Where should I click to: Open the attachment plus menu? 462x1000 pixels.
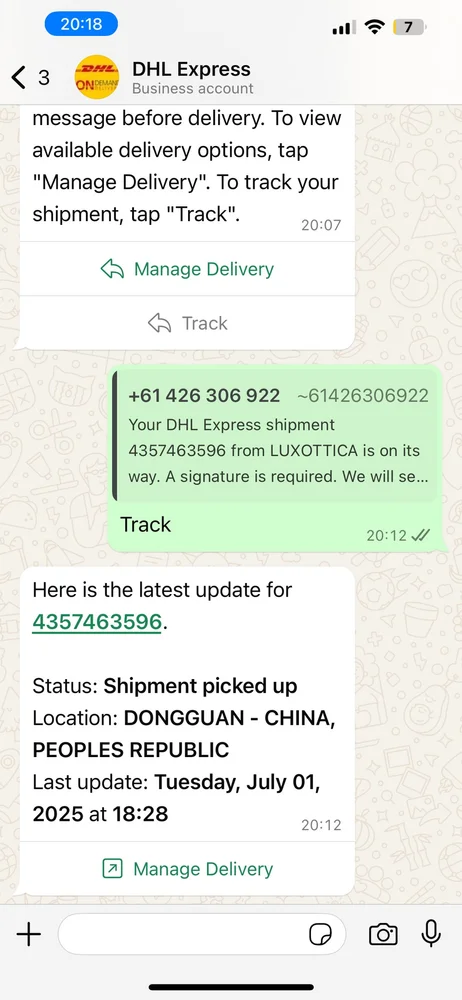pos(29,935)
